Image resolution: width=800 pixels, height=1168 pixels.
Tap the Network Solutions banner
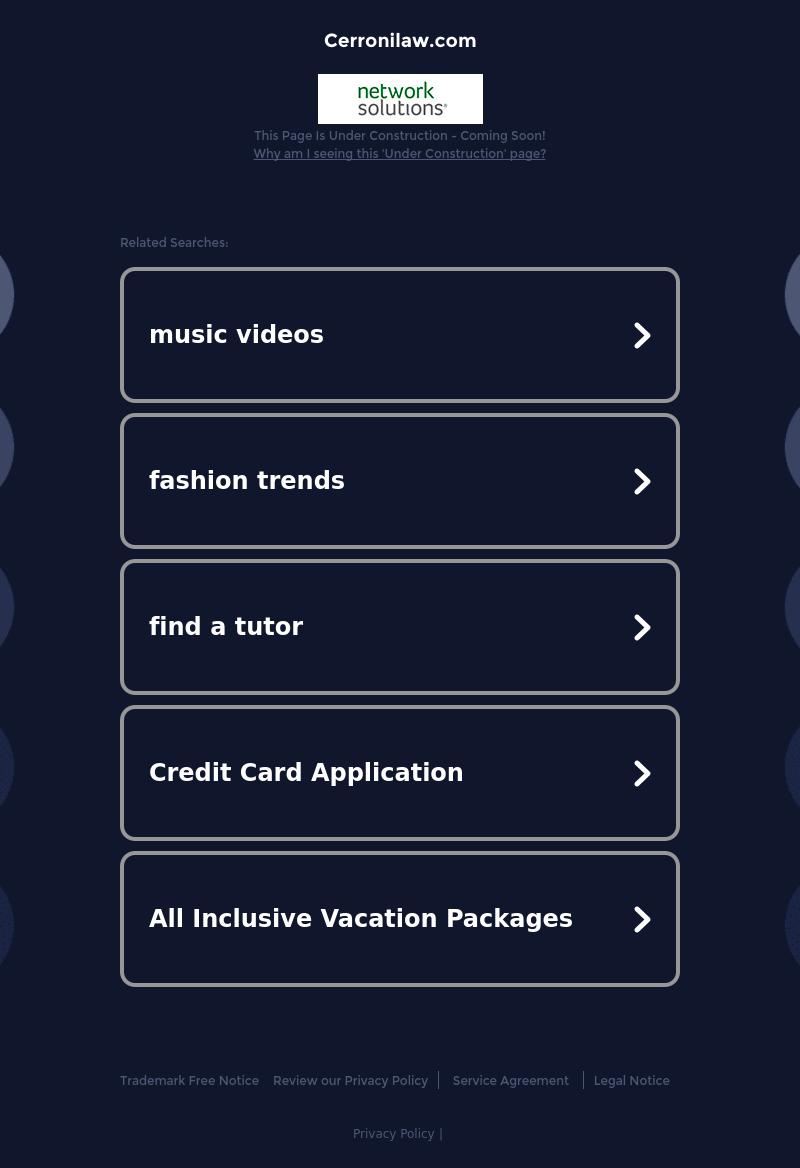point(400,99)
